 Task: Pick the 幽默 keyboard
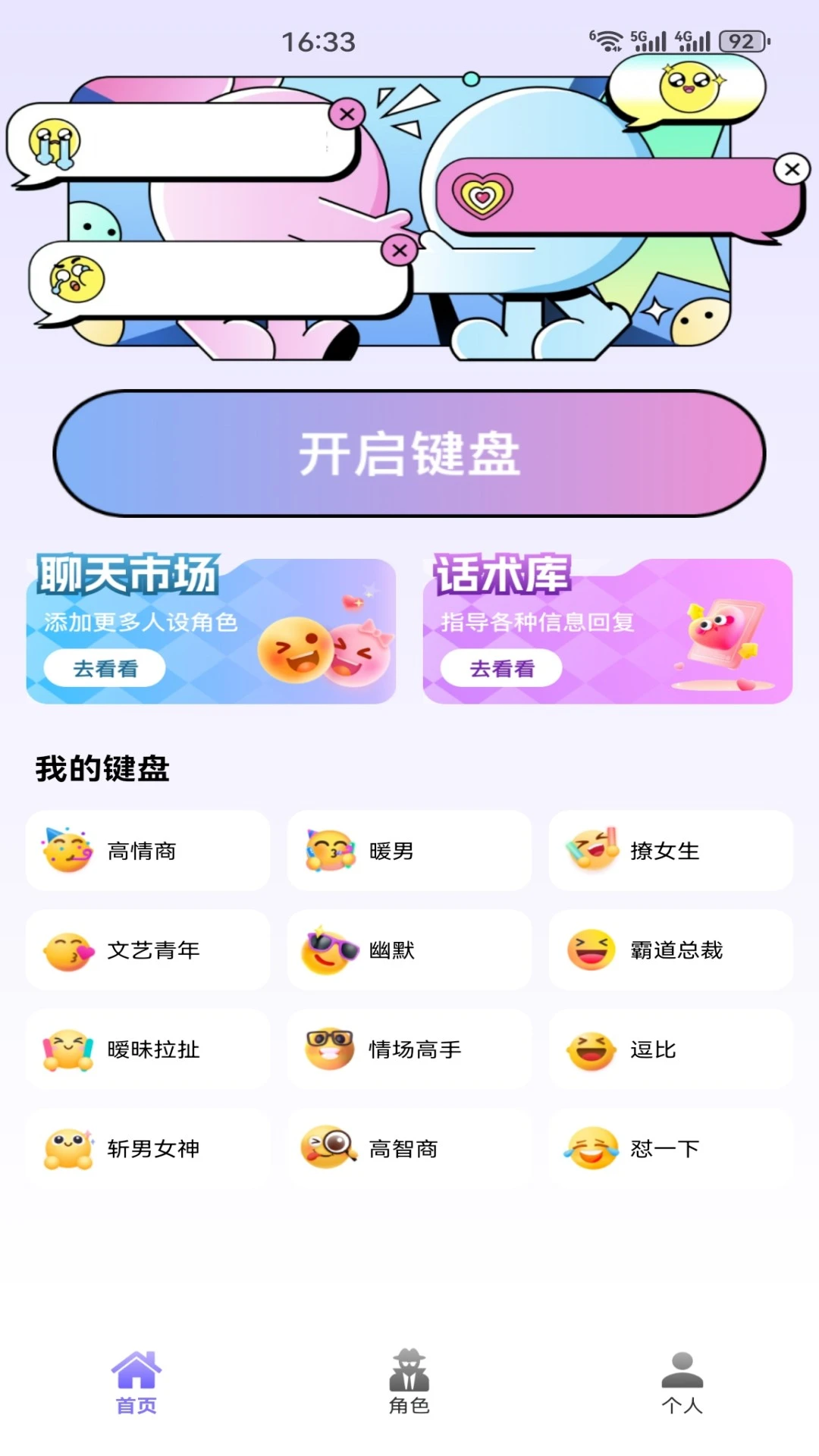coord(409,950)
